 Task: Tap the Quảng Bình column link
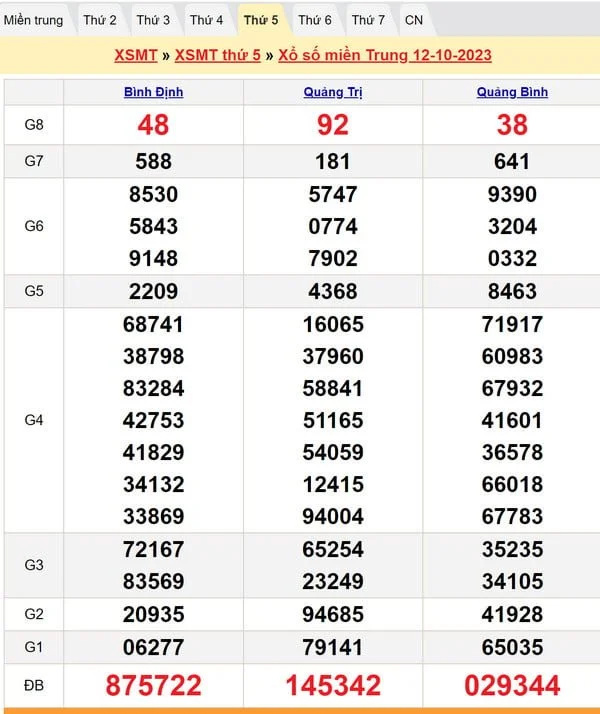click(512, 92)
